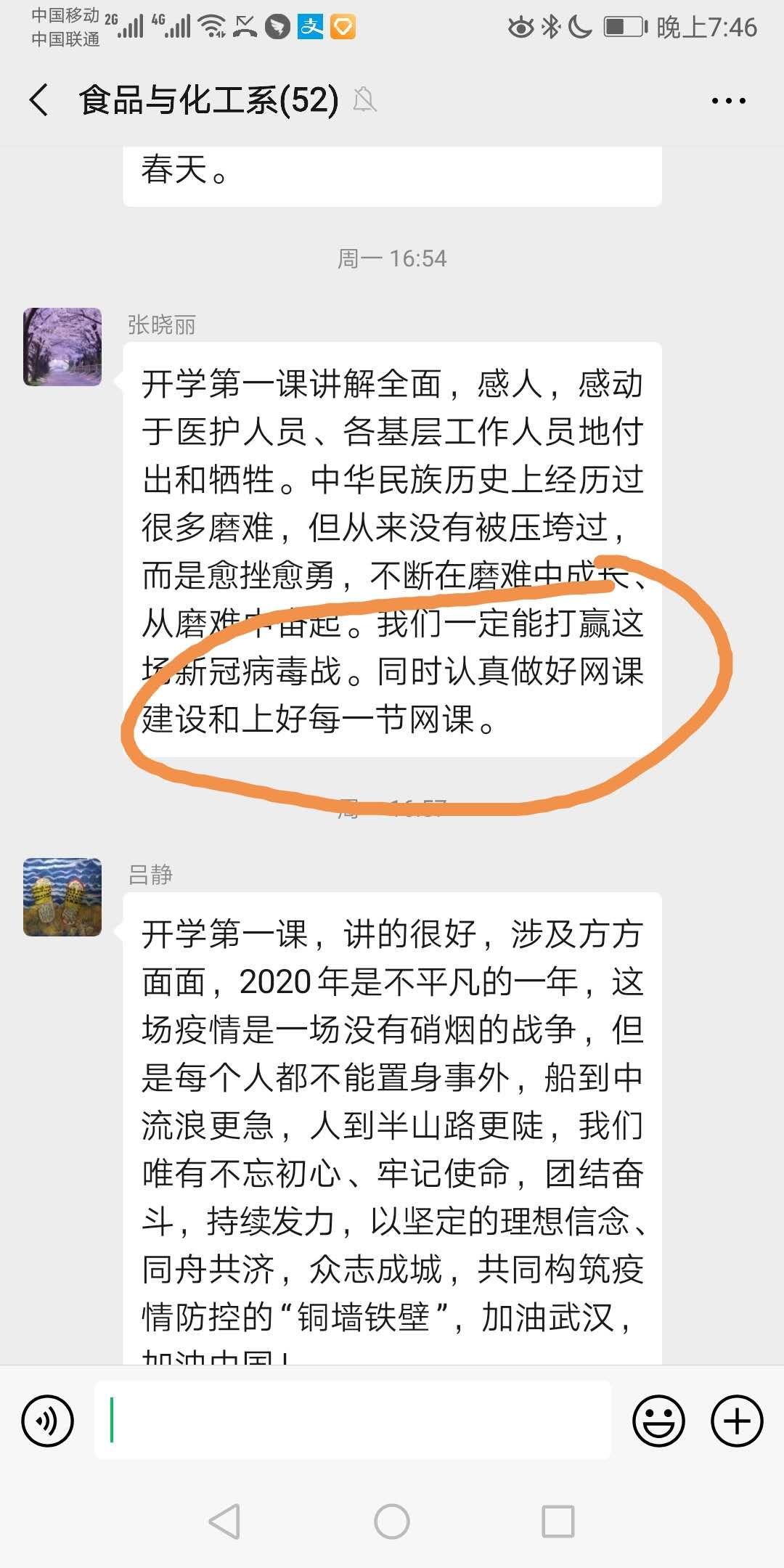The height and width of the screenshot is (1568, 784).
Task: Open the emoji picker
Action: pyautogui.click(x=658, y=1421)
